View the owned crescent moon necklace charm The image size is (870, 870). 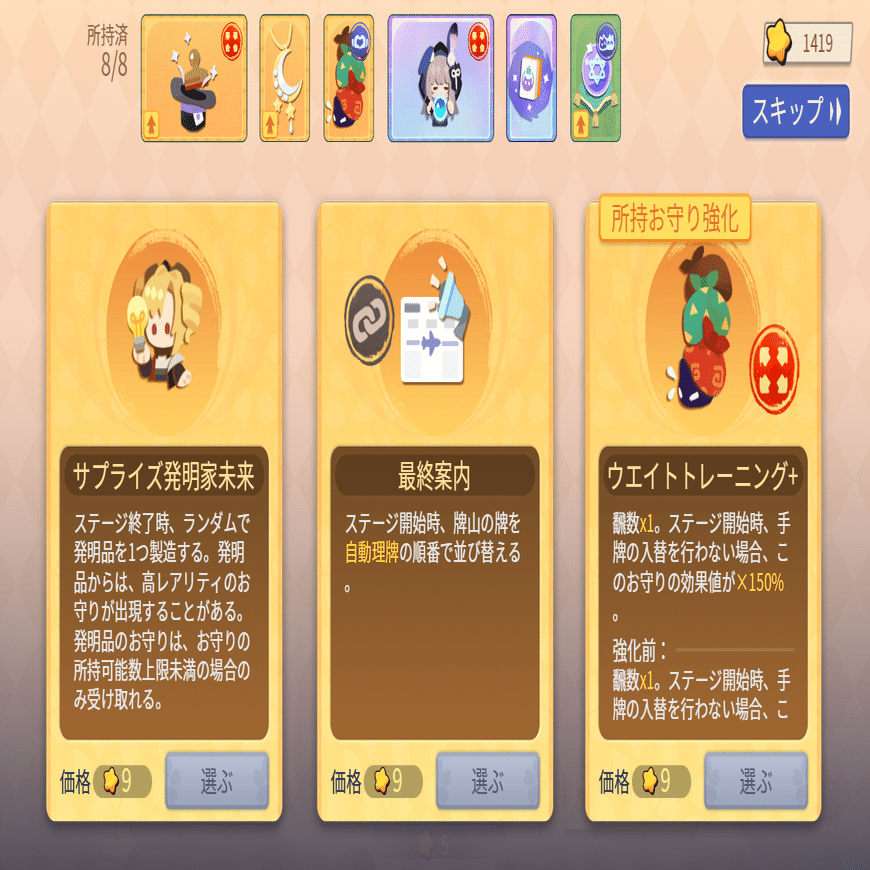tap(284, 78)
